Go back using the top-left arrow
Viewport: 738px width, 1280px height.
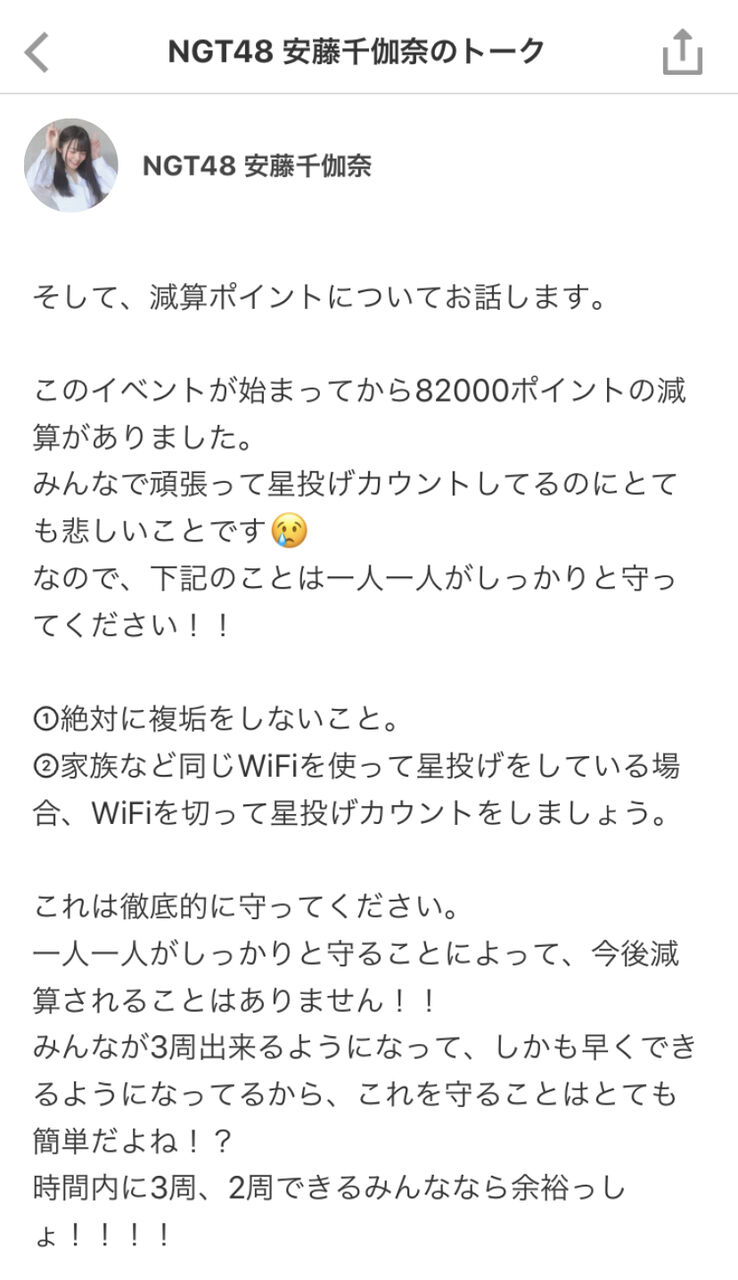(x=37, y=52)
